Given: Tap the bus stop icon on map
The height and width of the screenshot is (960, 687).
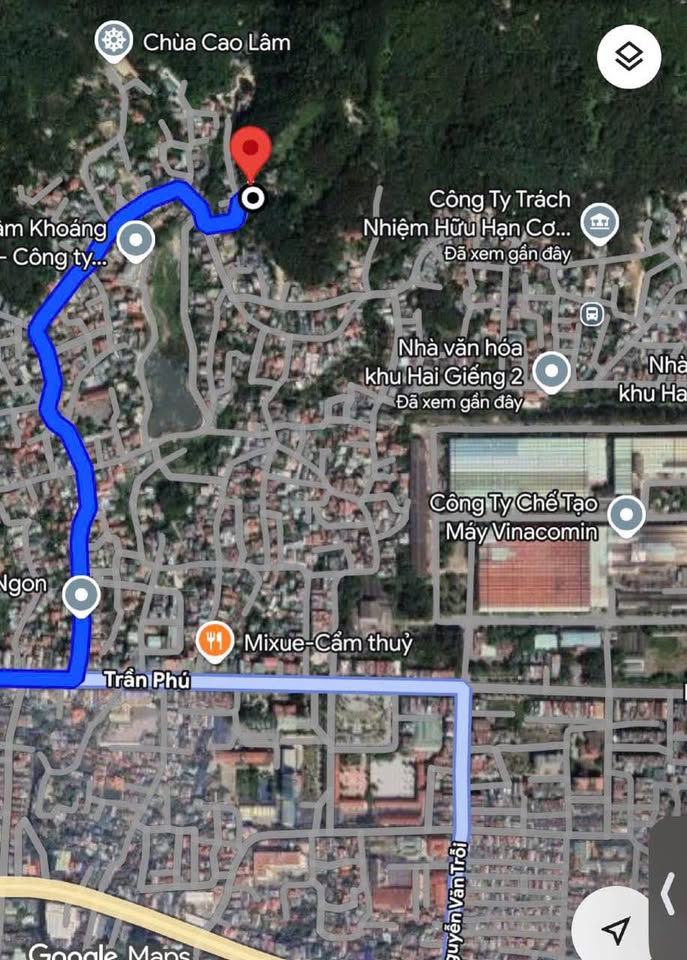Looking at the screenshot, I should [x=592, y=314].
